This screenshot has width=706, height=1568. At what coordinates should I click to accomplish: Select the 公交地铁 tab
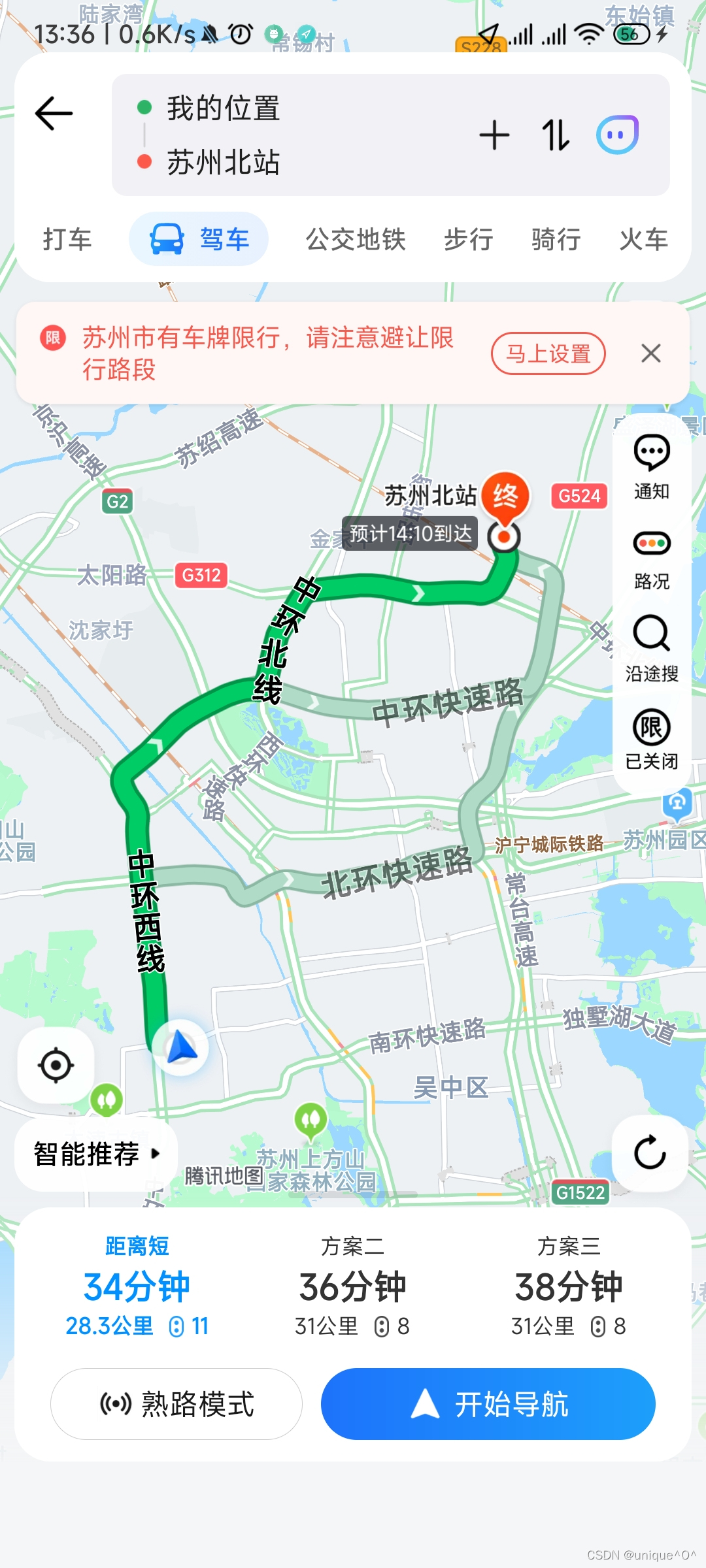pos(356,240)
